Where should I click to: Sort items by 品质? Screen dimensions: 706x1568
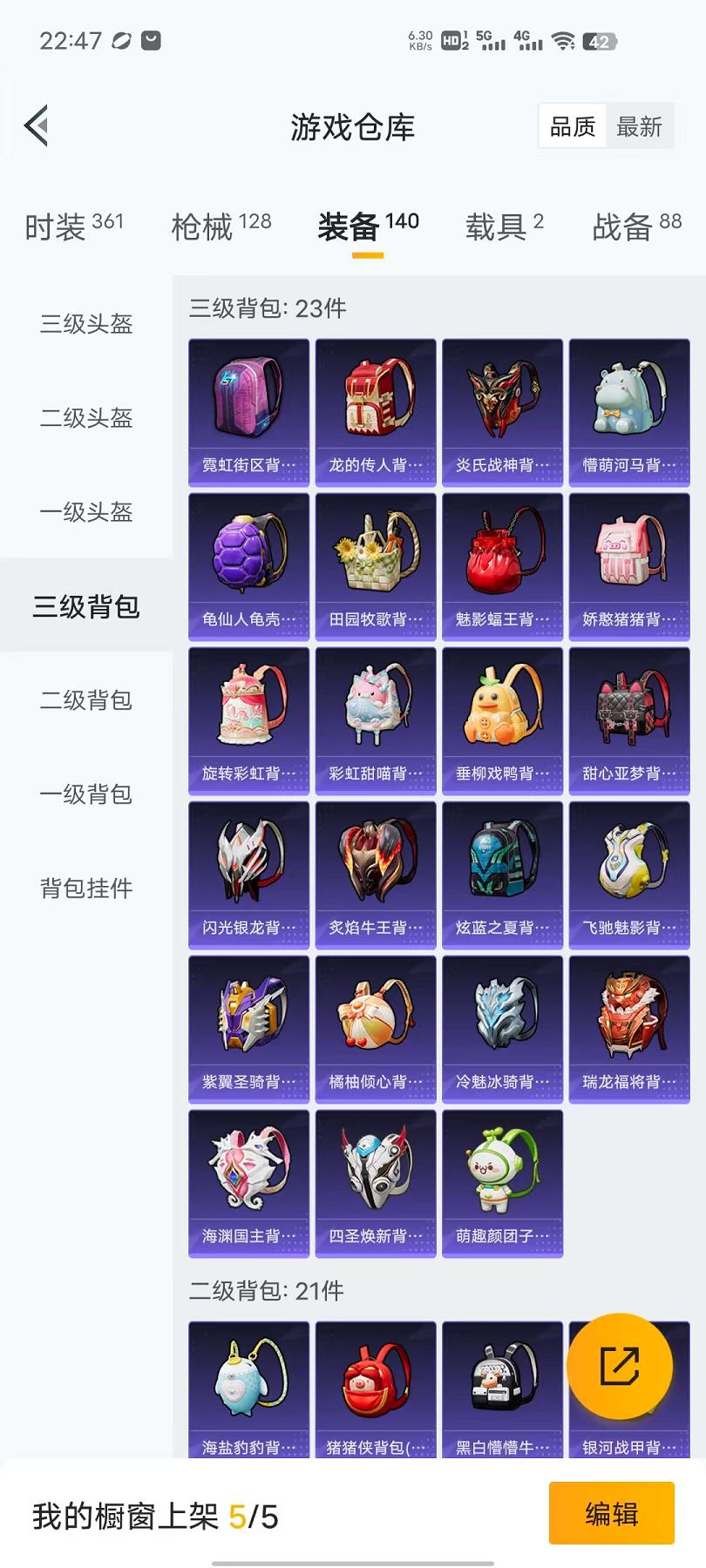click(x=573, y=127)
